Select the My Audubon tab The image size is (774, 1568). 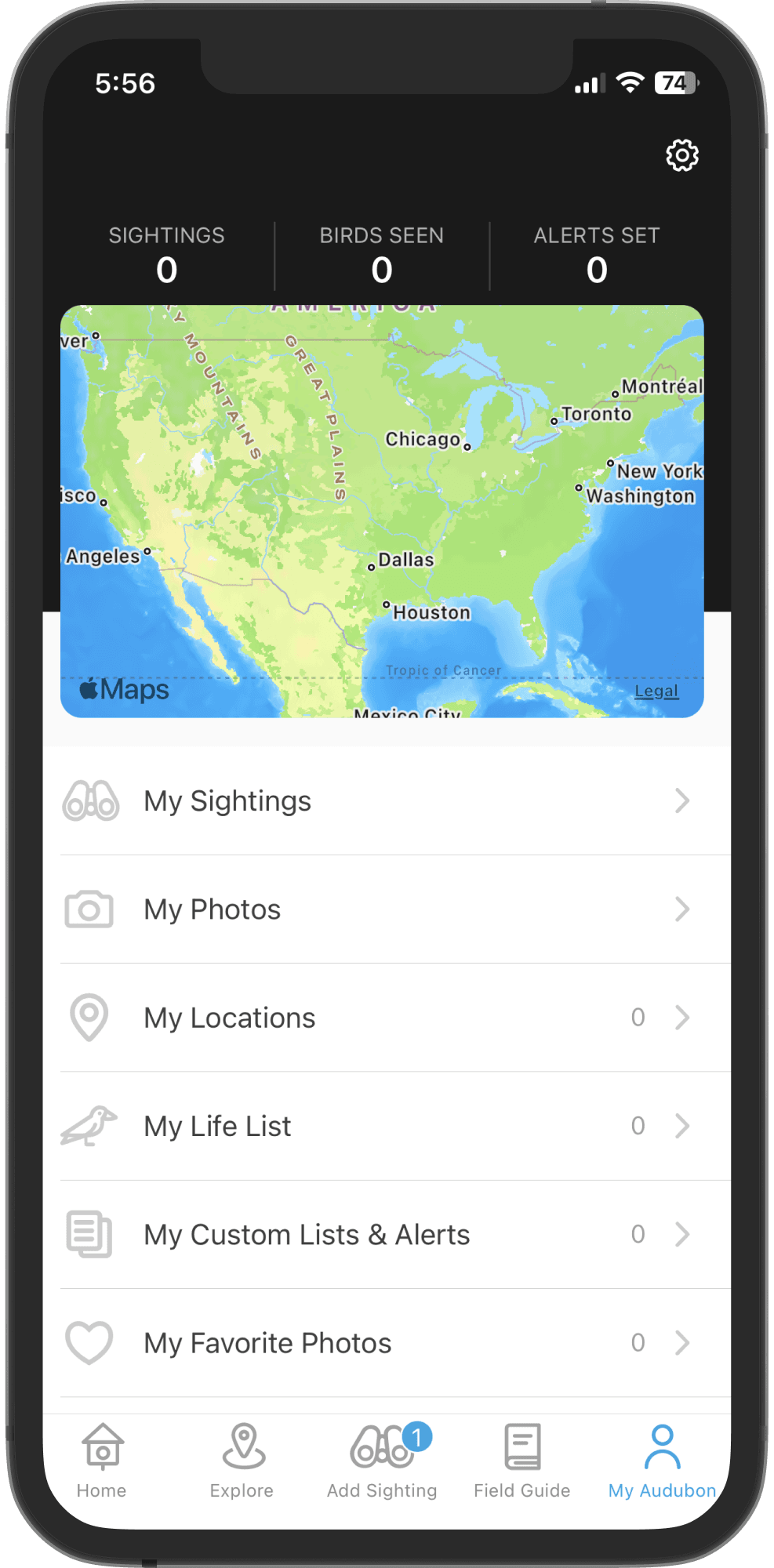(x=662, y=1460)
